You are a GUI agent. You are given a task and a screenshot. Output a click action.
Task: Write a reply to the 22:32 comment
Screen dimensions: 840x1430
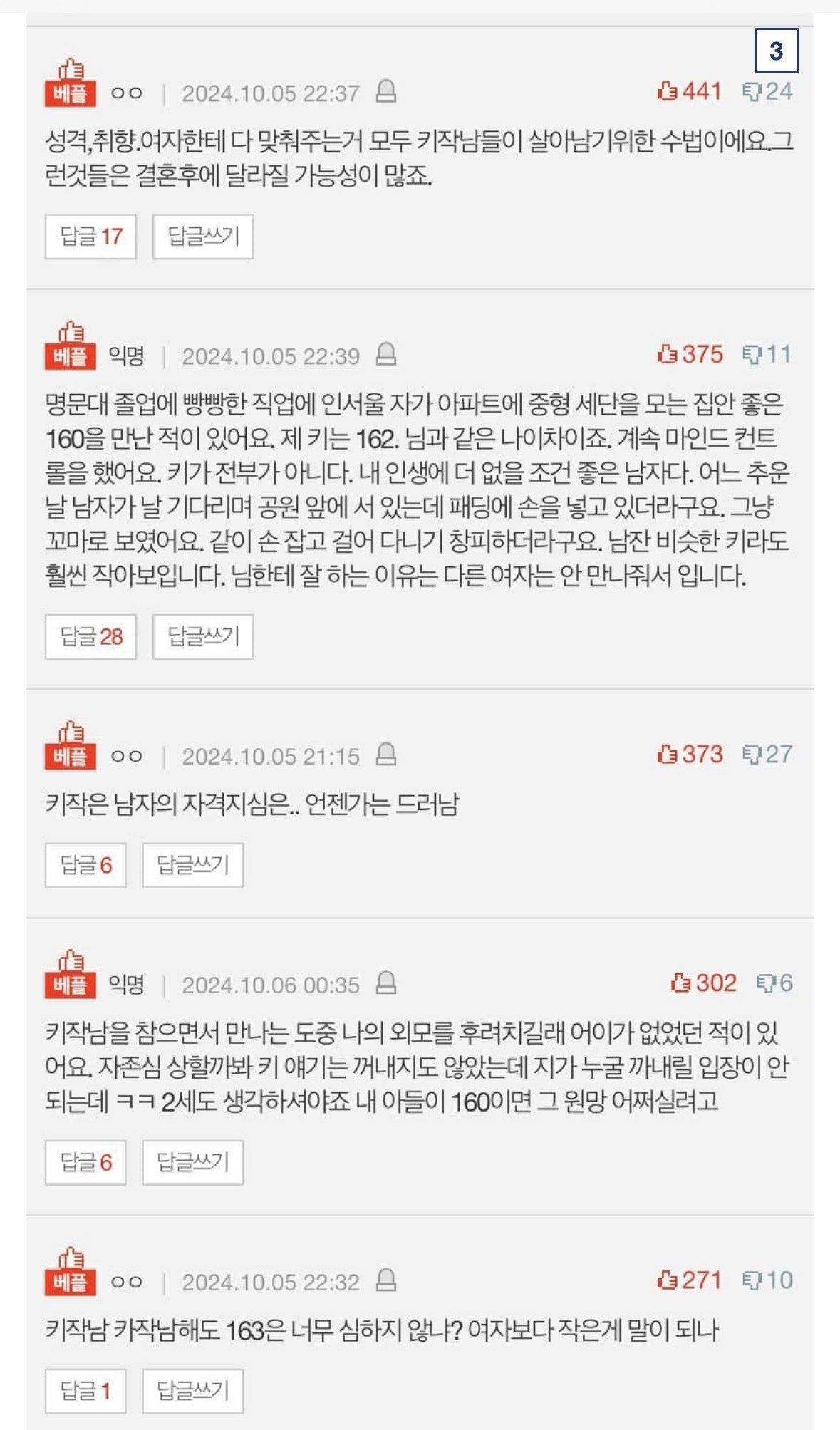click(192, 1390)
